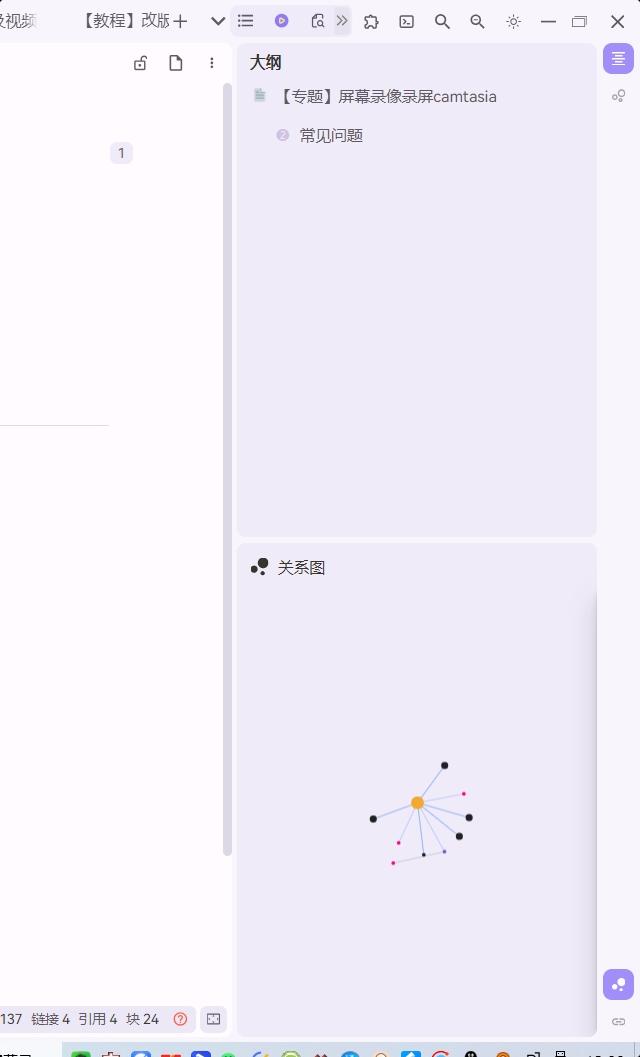This screenshot has height=1057, width=640.
Task: Jump to outline heading 常见问题
Action: (x=331, y=135)
